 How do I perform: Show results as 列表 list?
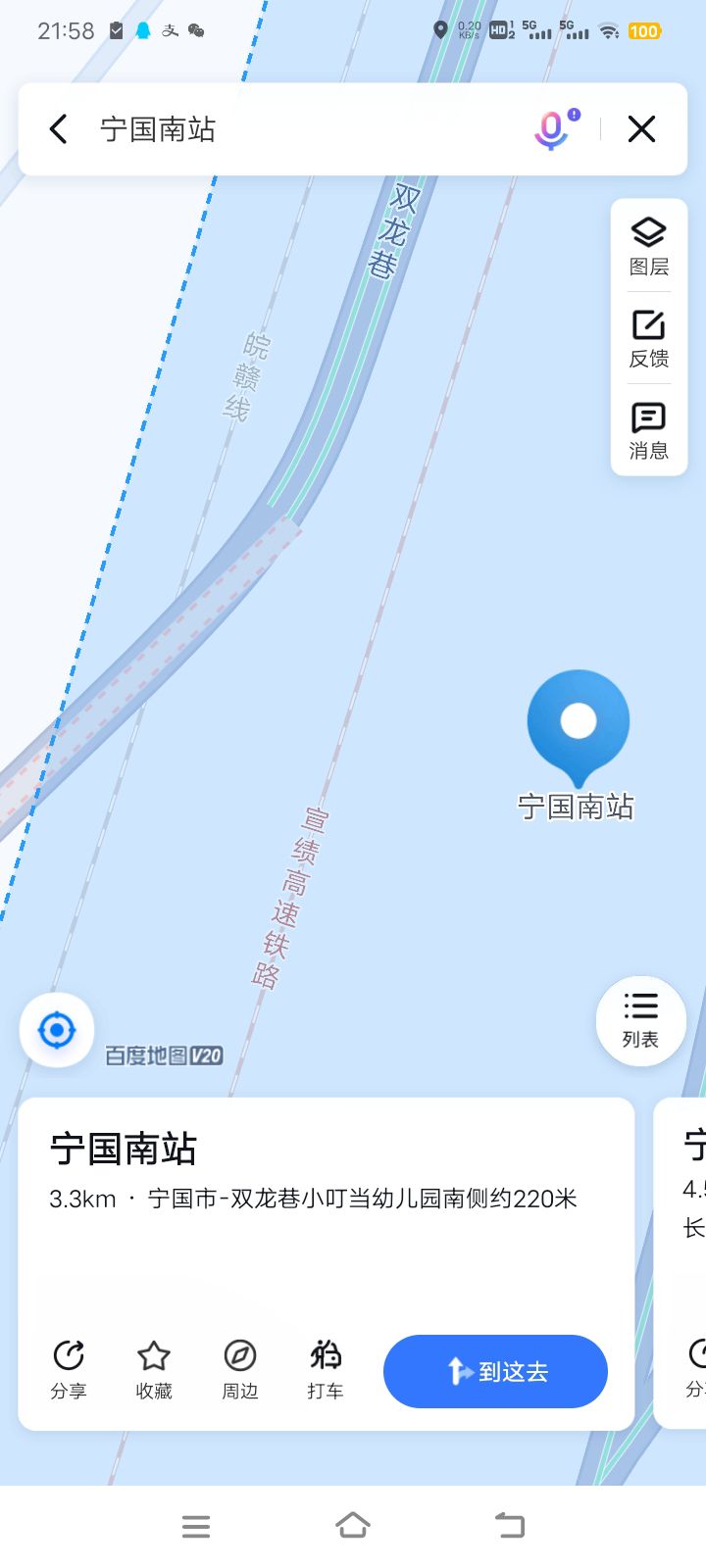coord(640,1020)
